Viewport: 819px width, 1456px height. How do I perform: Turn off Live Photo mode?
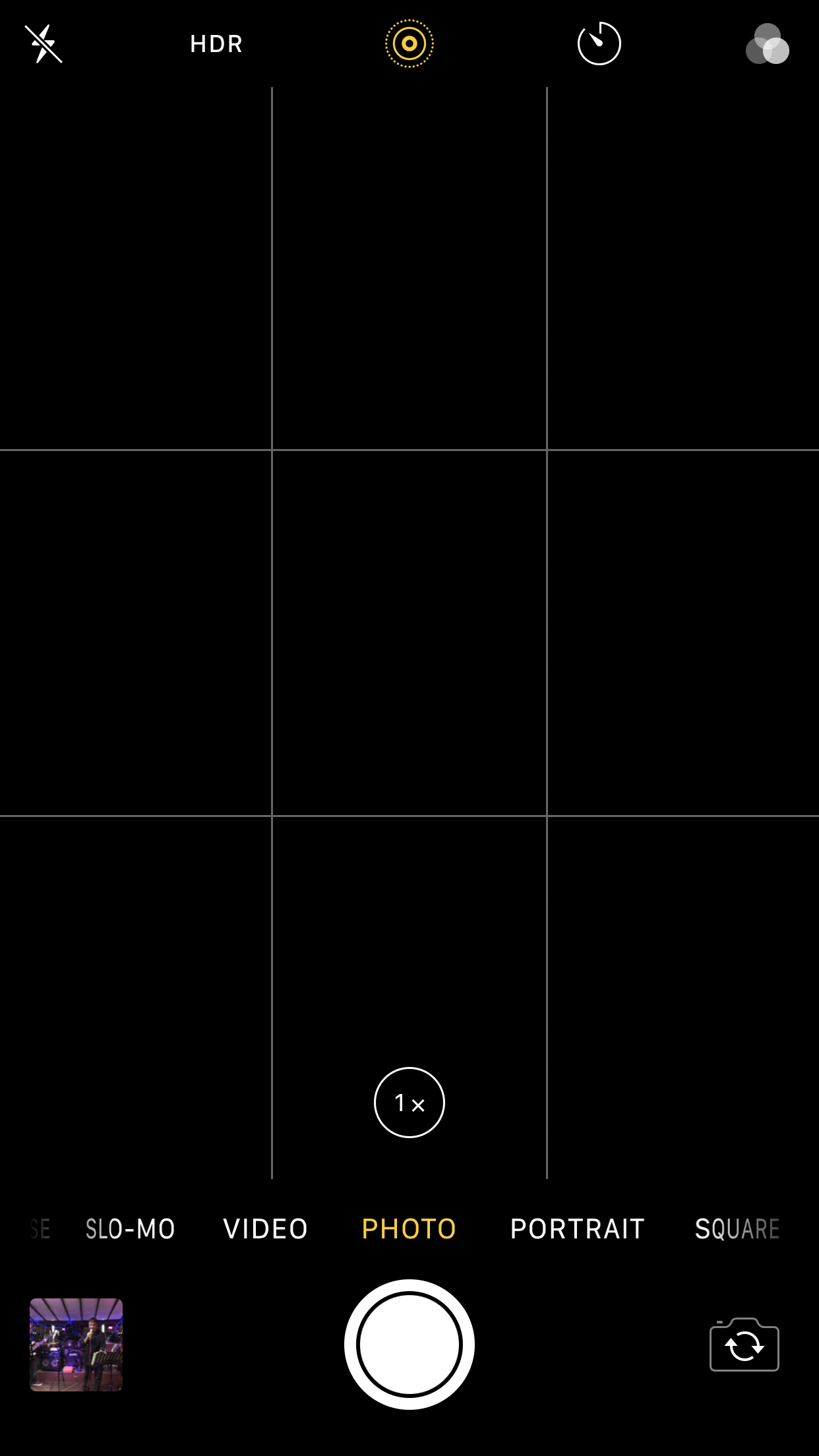(x=409, y=44)
